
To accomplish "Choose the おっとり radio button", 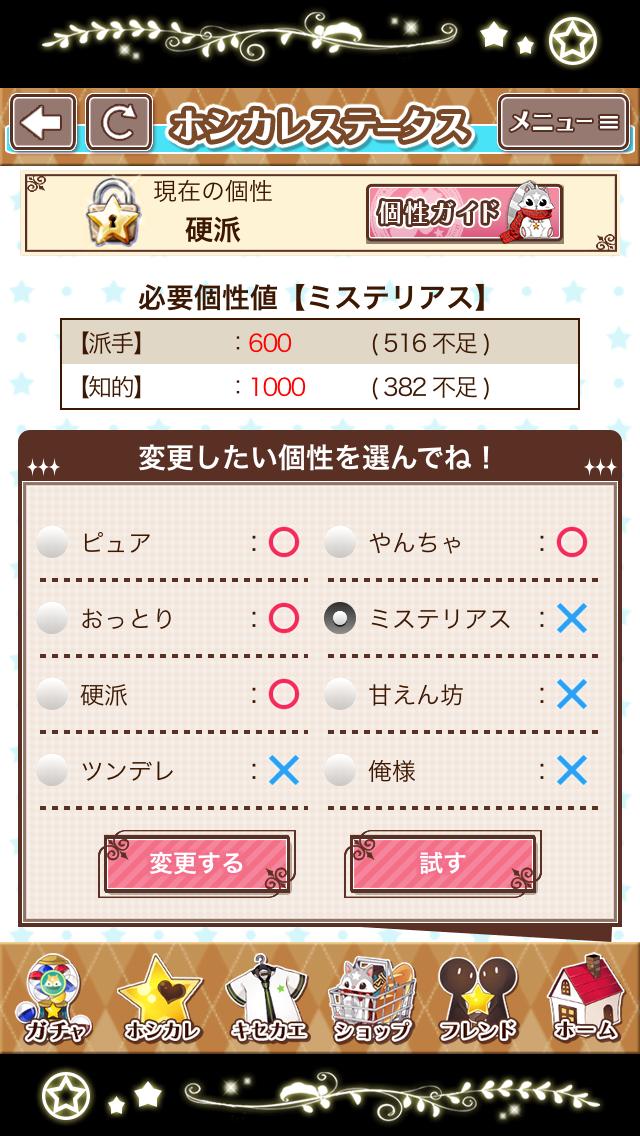I will (52, 619).
